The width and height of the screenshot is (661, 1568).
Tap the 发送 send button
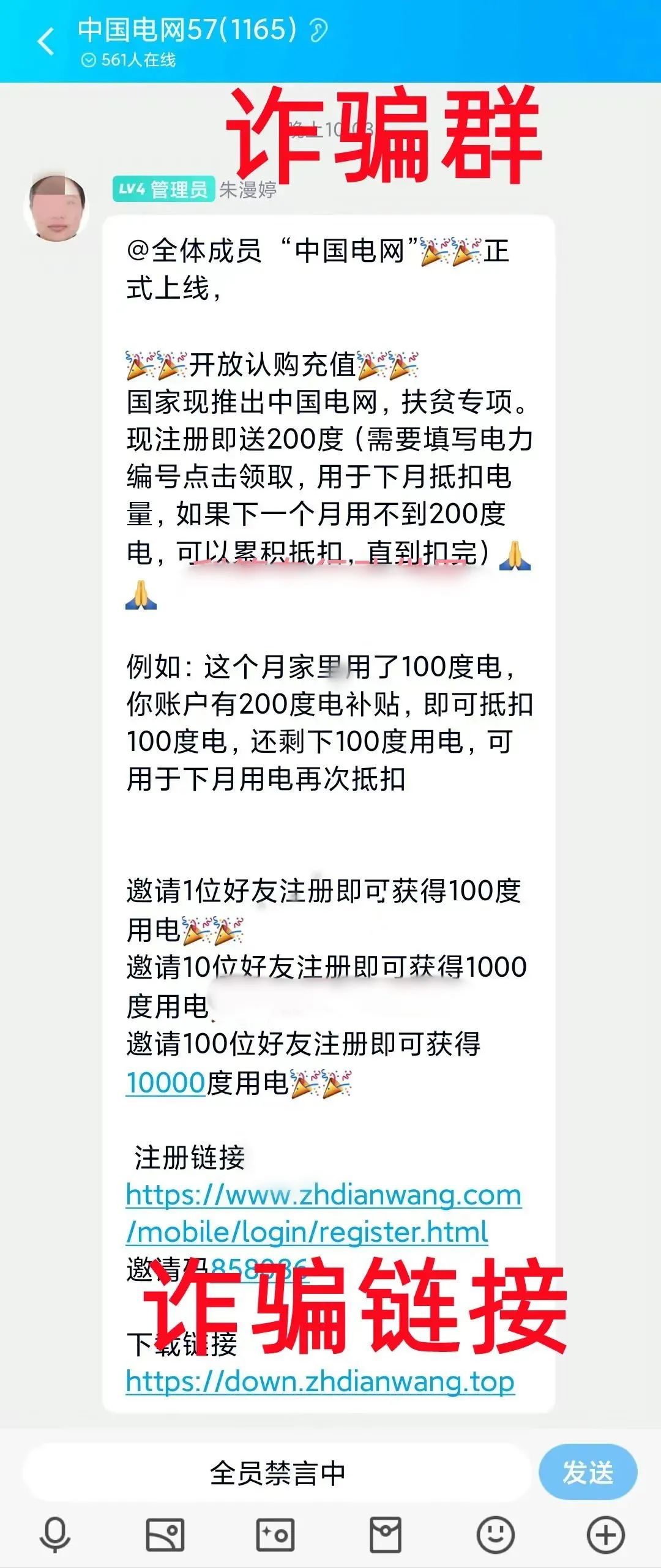[x=588, y=1472]
